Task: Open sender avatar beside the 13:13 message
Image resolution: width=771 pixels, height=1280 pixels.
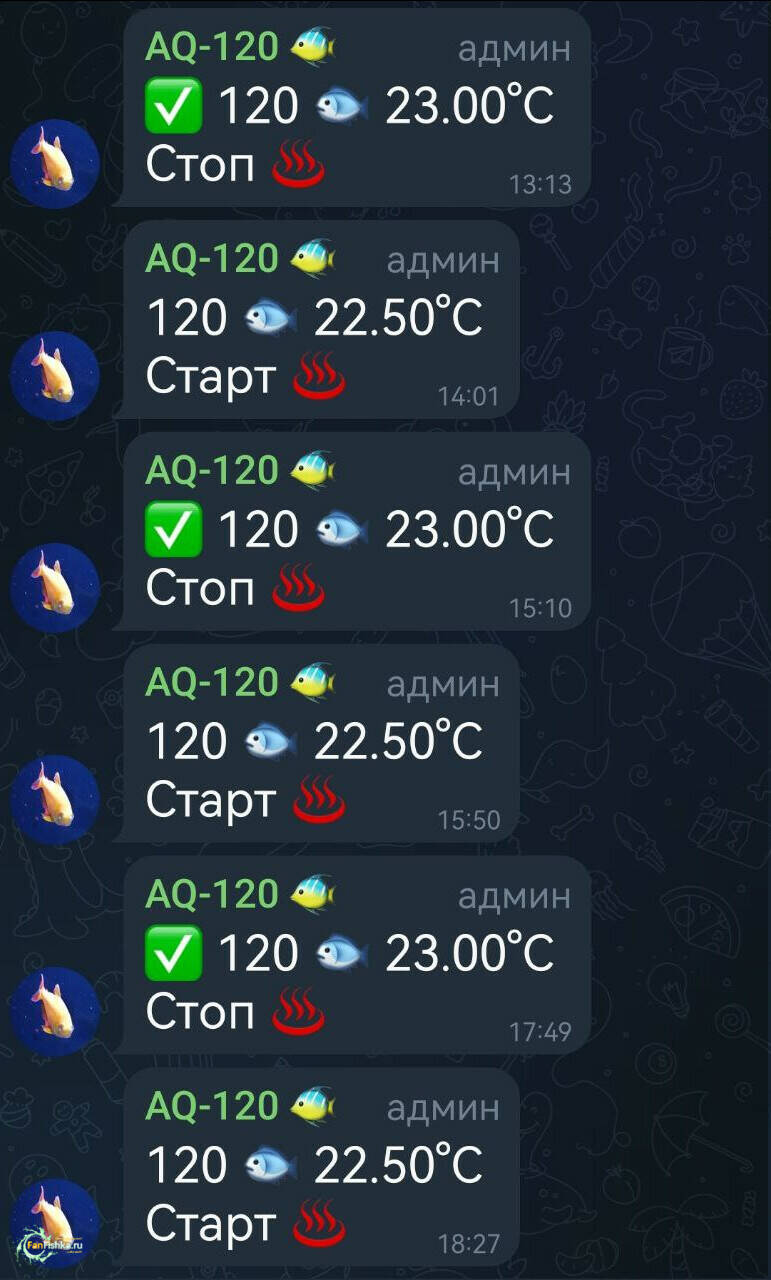Action: (55, 164)
